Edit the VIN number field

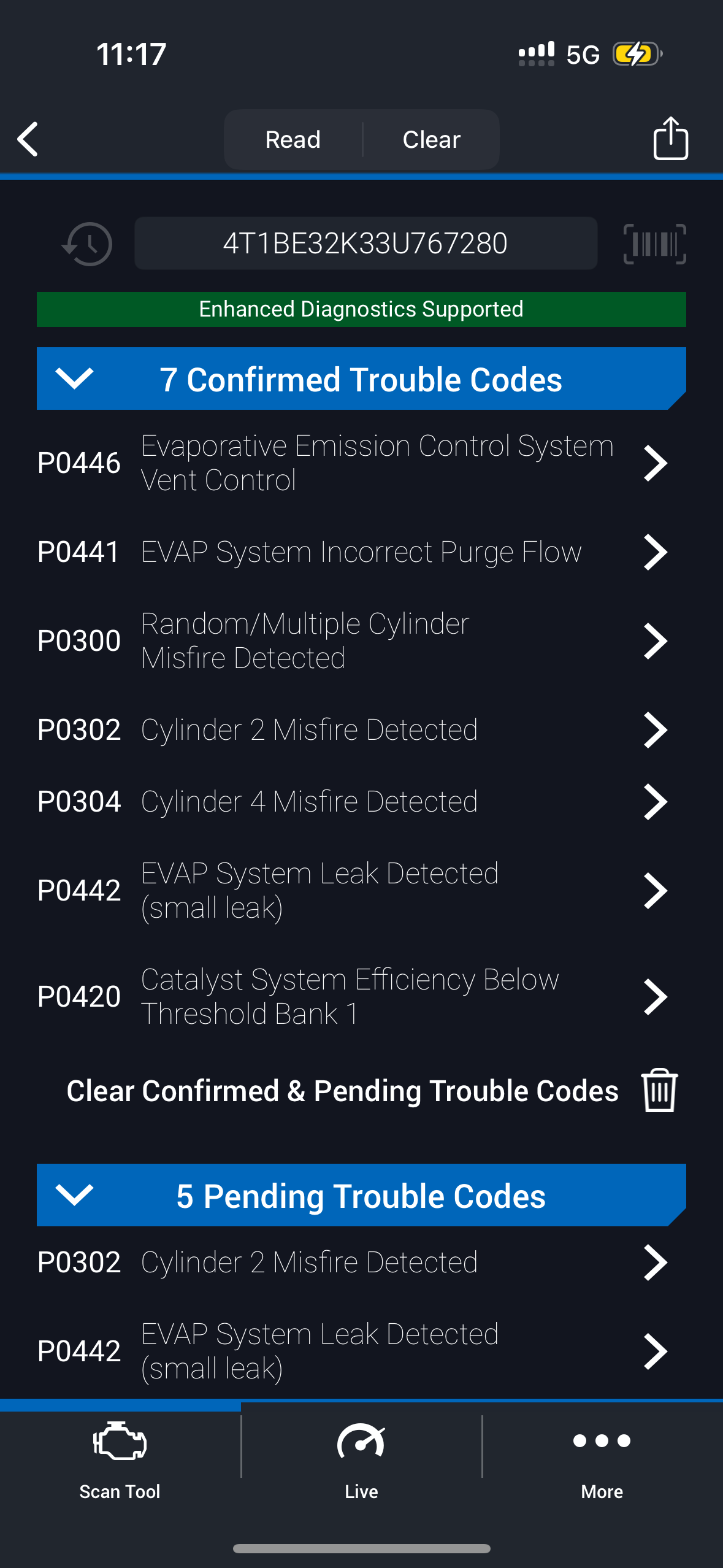(x=365, y=244)
